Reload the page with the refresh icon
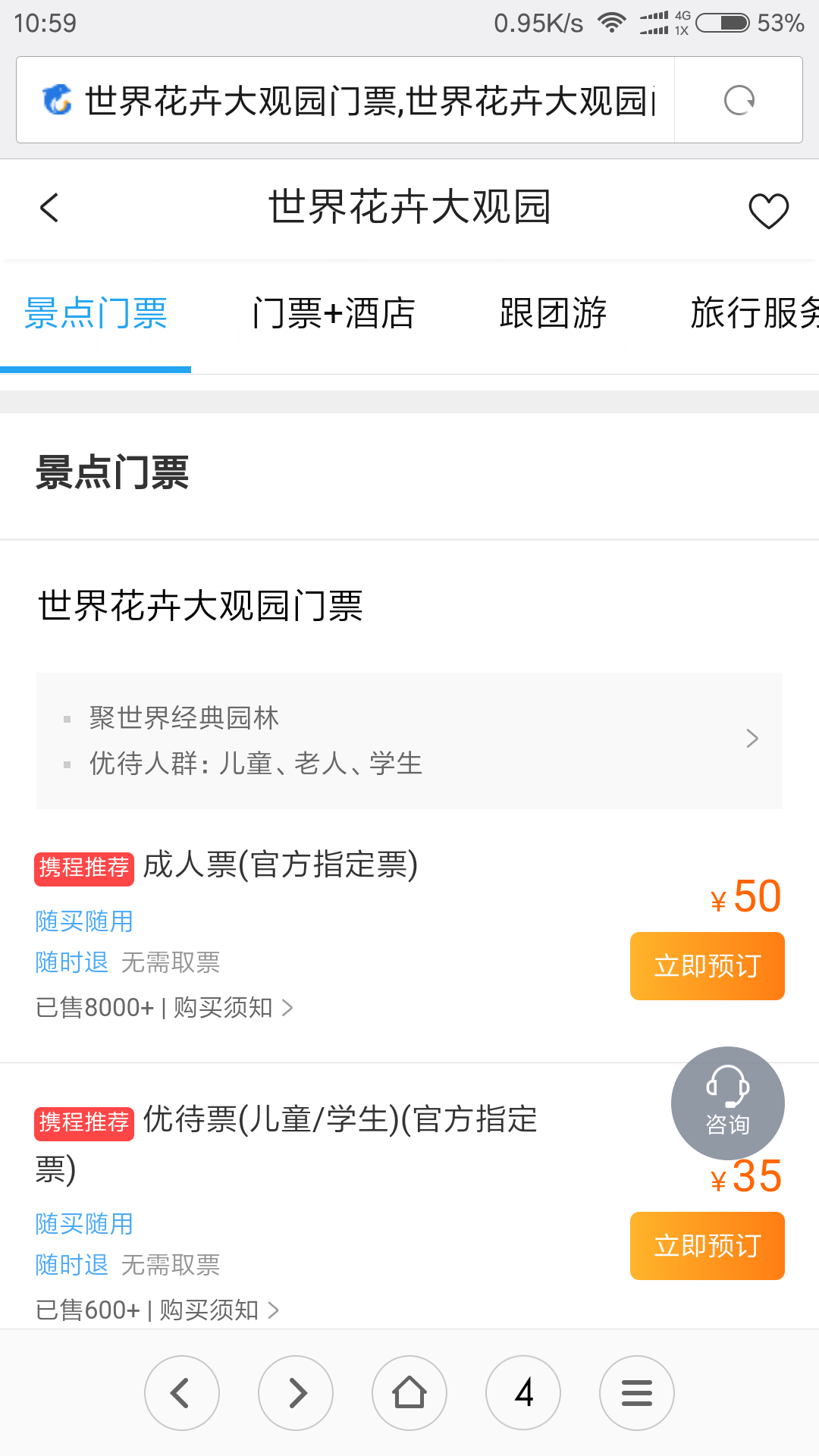 (x=739, y=100)
